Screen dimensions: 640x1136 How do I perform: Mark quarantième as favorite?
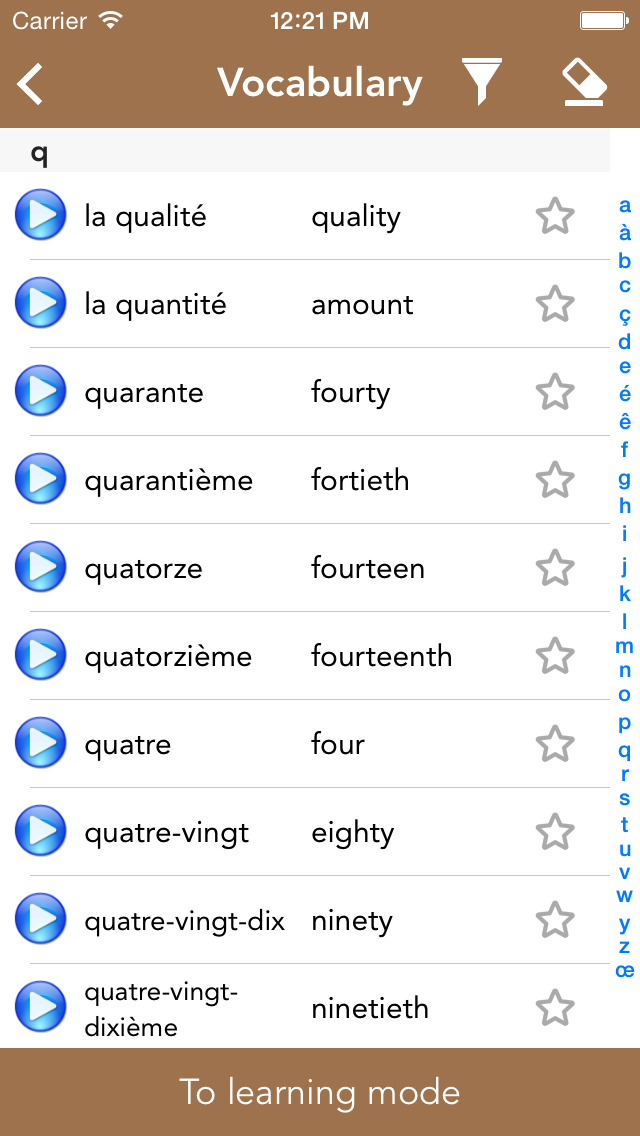click(x=555, y=480)
